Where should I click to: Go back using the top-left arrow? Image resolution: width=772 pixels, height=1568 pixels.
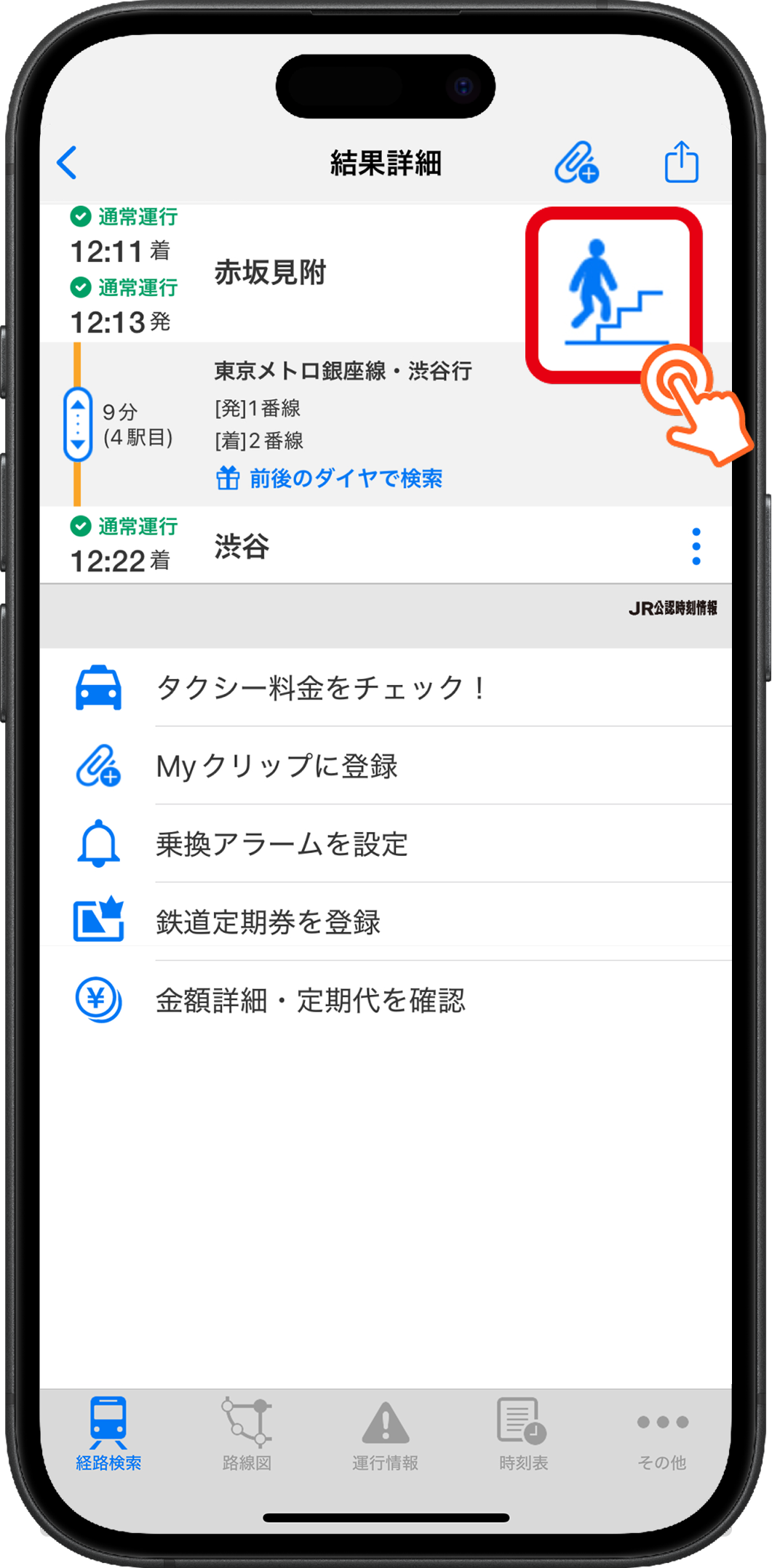[x=68, y=162]
